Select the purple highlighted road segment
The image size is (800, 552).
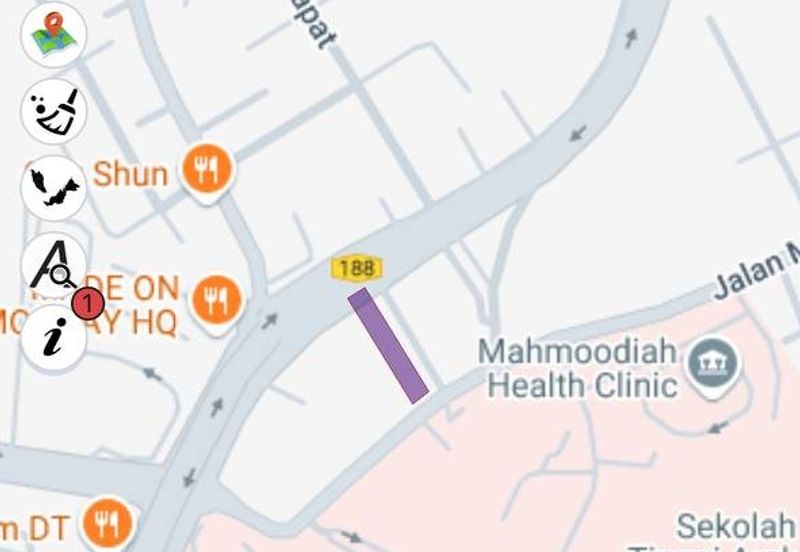tap(389, 346)
